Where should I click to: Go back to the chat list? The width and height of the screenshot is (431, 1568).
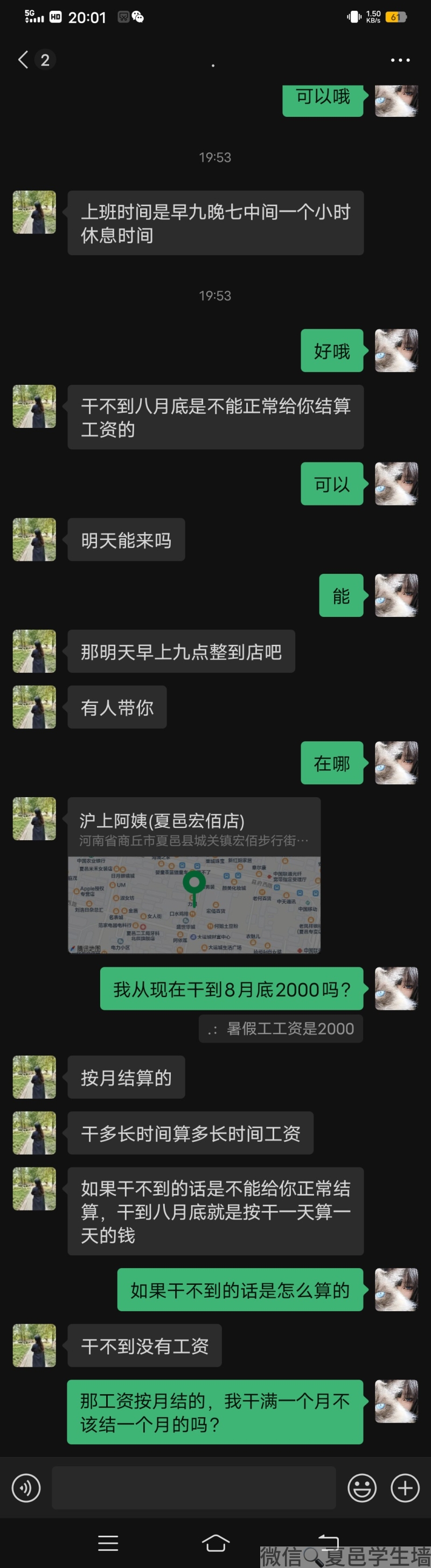click(x=23, y=60)
